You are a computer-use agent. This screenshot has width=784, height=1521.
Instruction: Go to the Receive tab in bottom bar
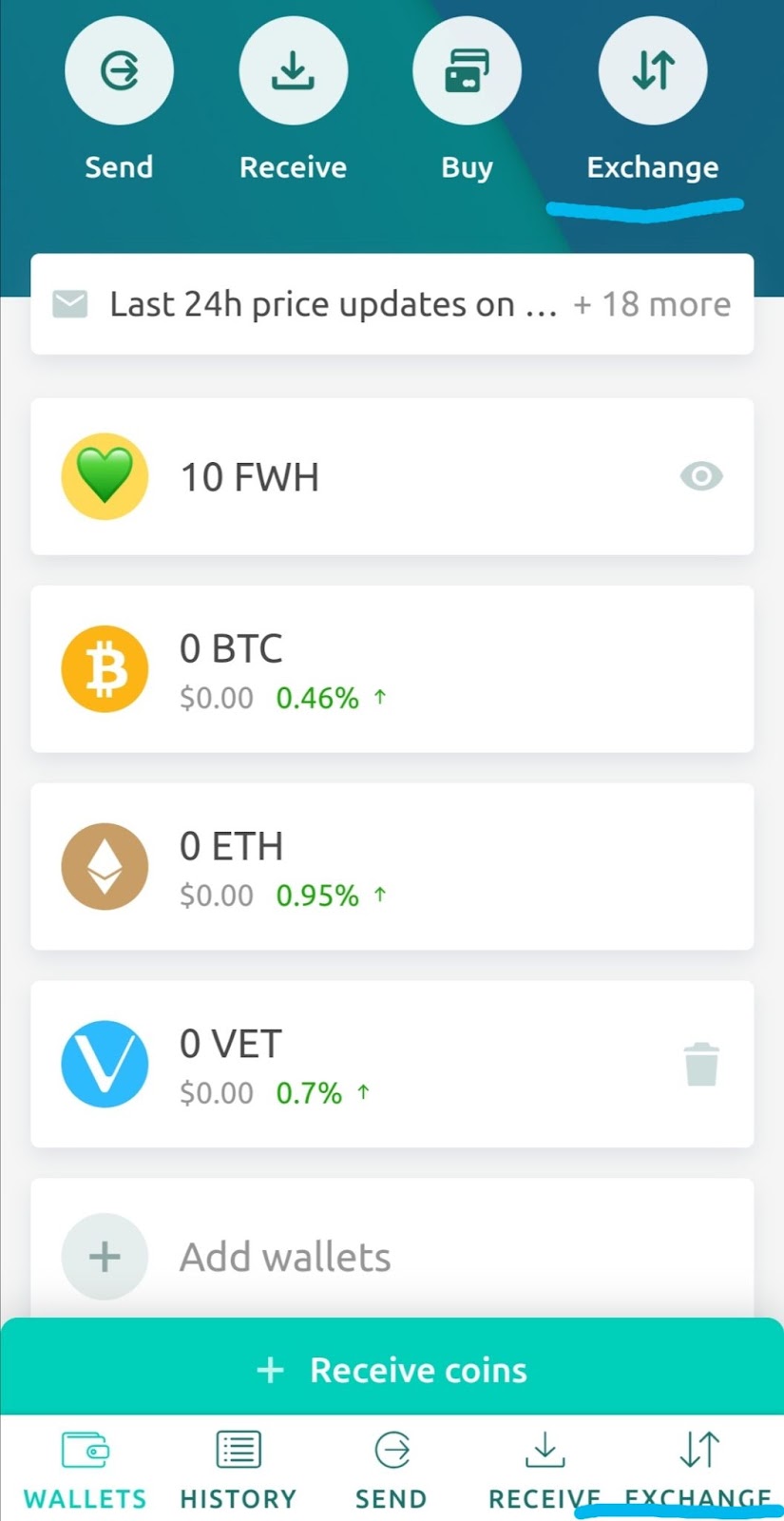pos(545,1470)
